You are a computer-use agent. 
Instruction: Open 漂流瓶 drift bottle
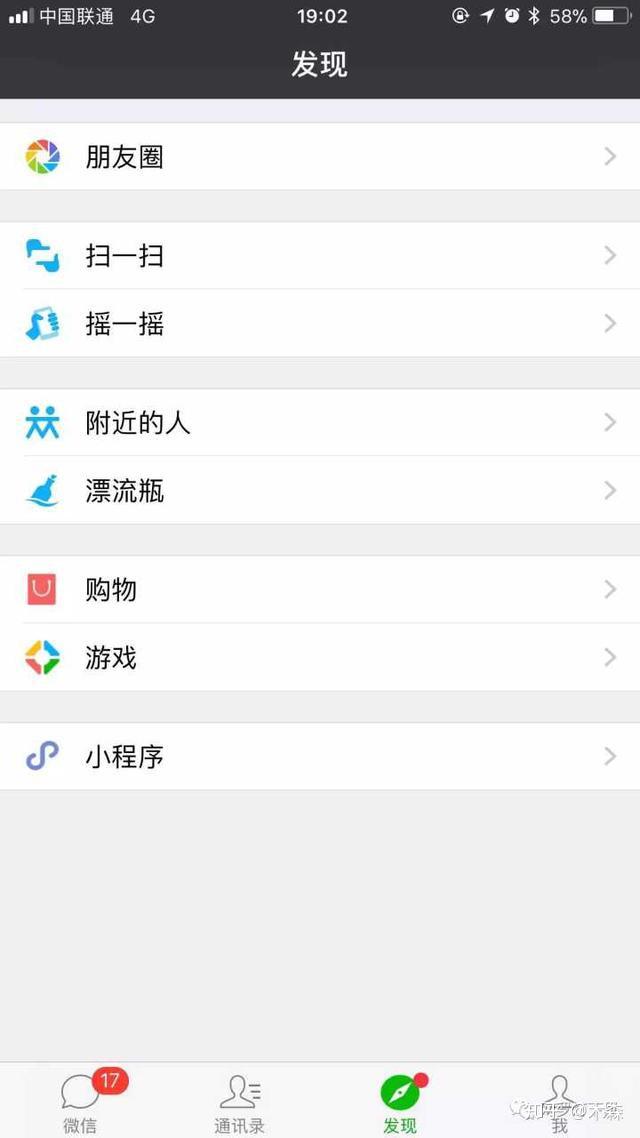click(x=320, y=490)
